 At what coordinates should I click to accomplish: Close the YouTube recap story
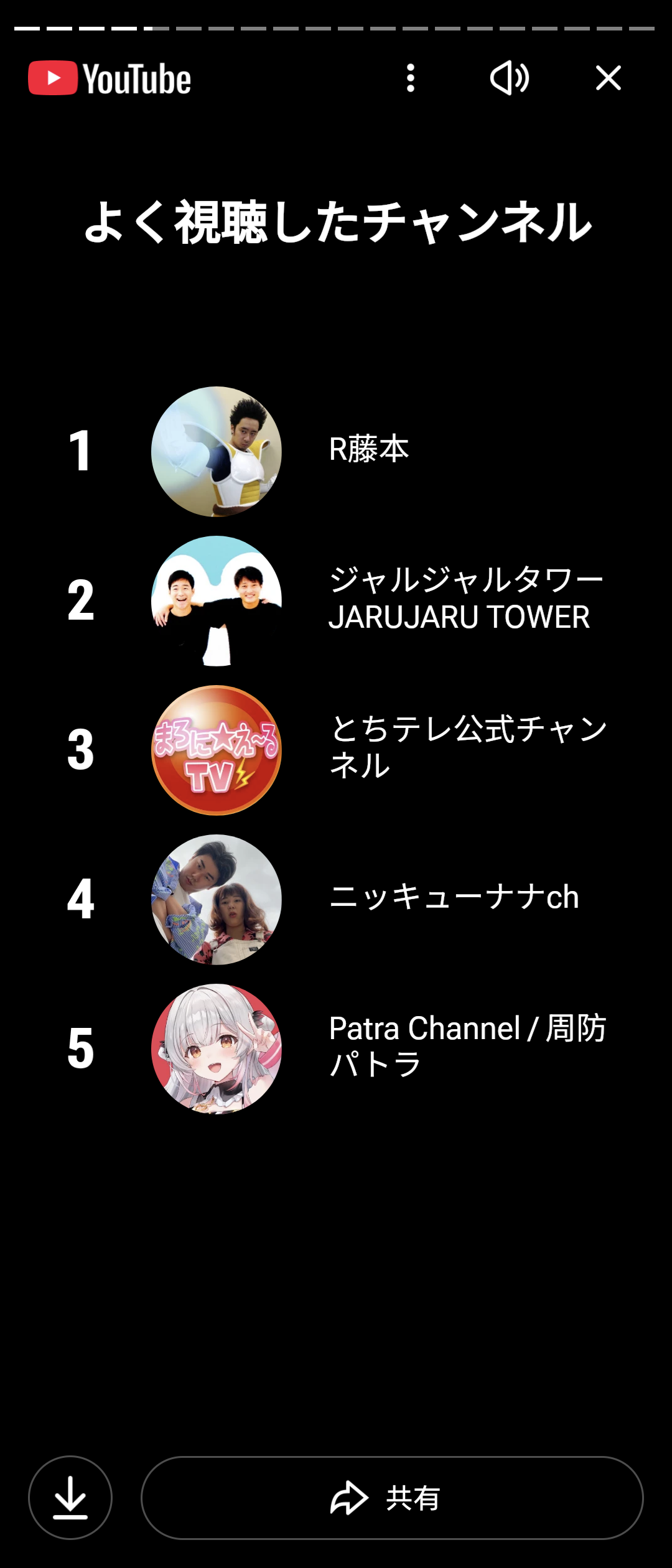[x=608, y=78]
